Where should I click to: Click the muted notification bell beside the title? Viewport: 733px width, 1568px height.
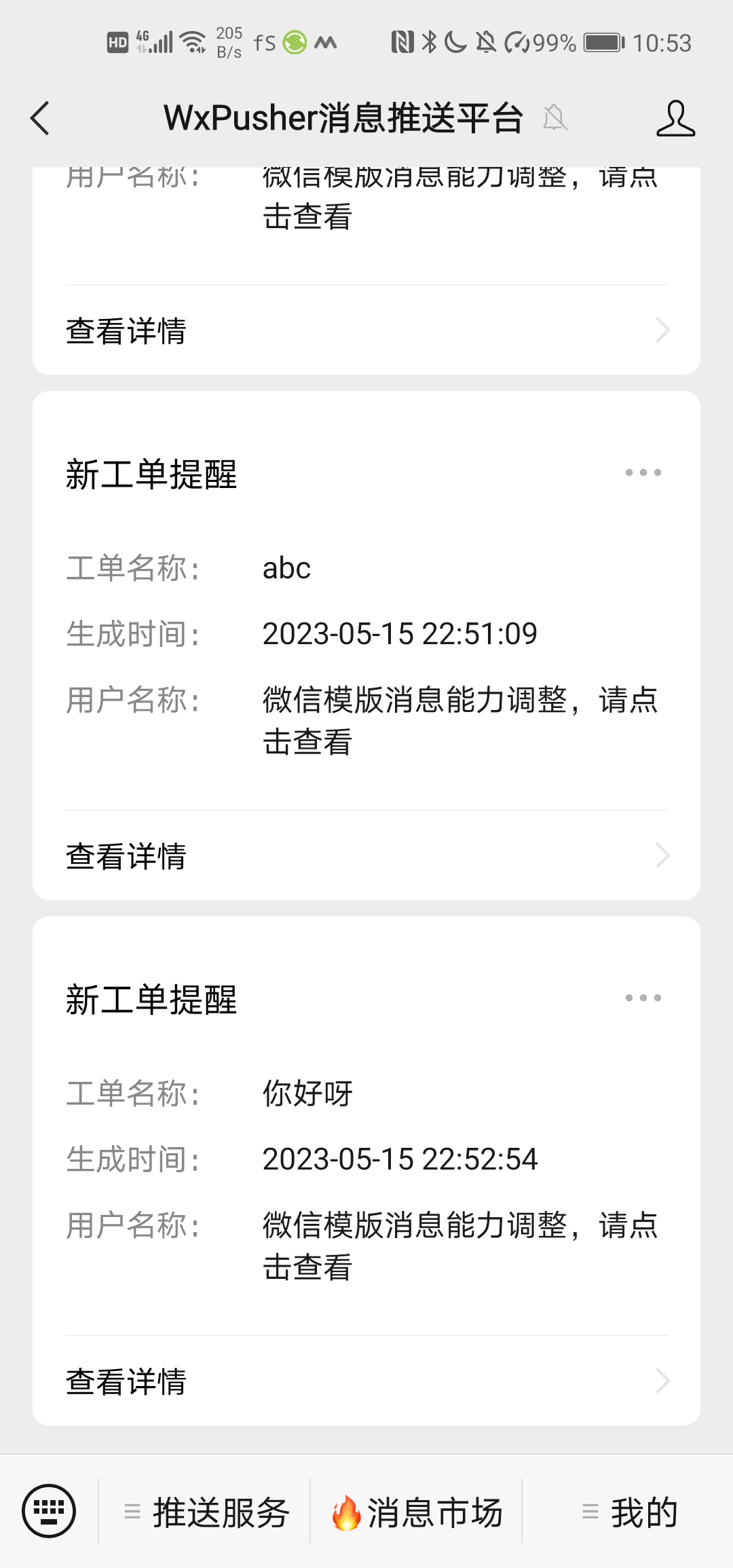[x=555, y=118]
